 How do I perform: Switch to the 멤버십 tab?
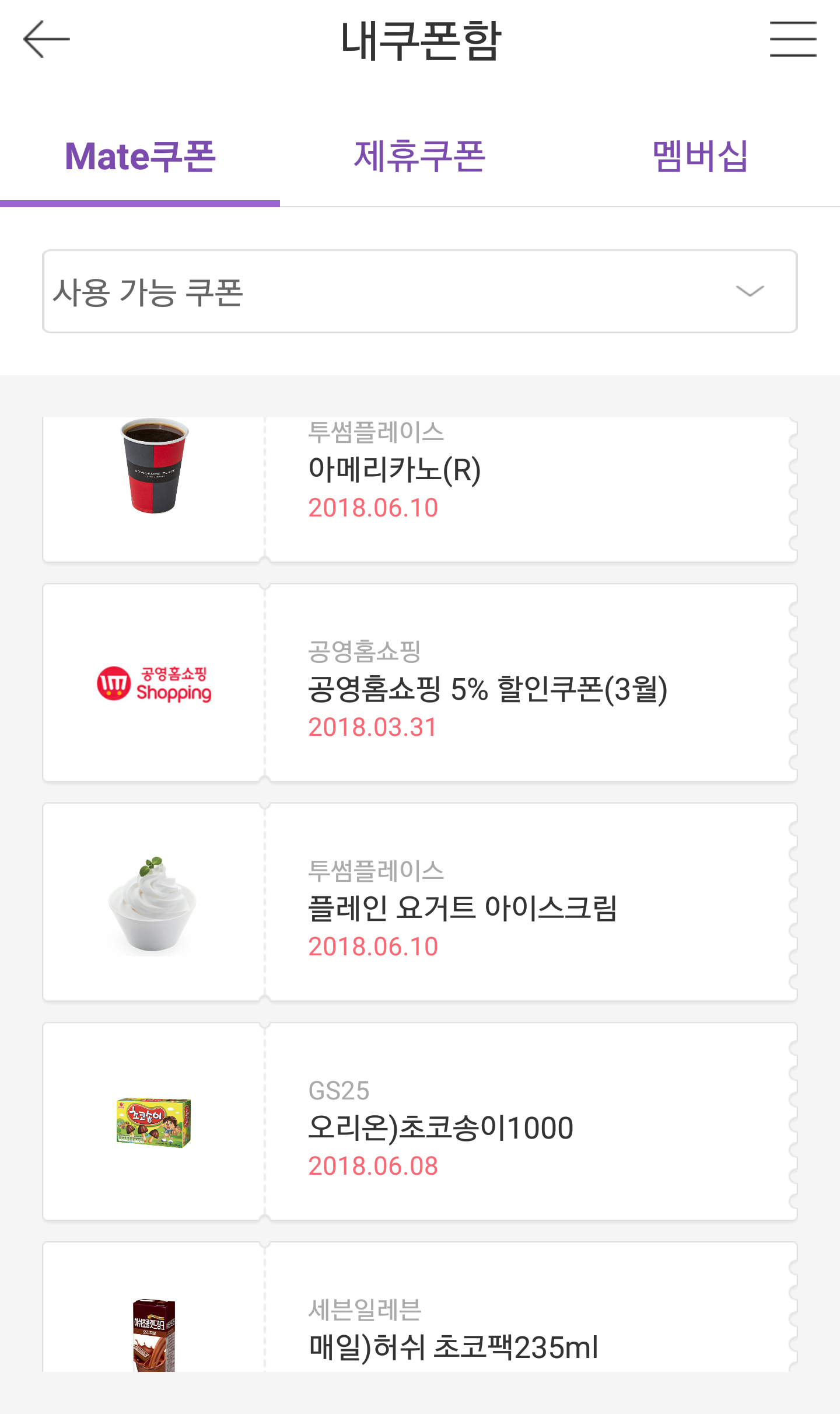pos(699,156)
